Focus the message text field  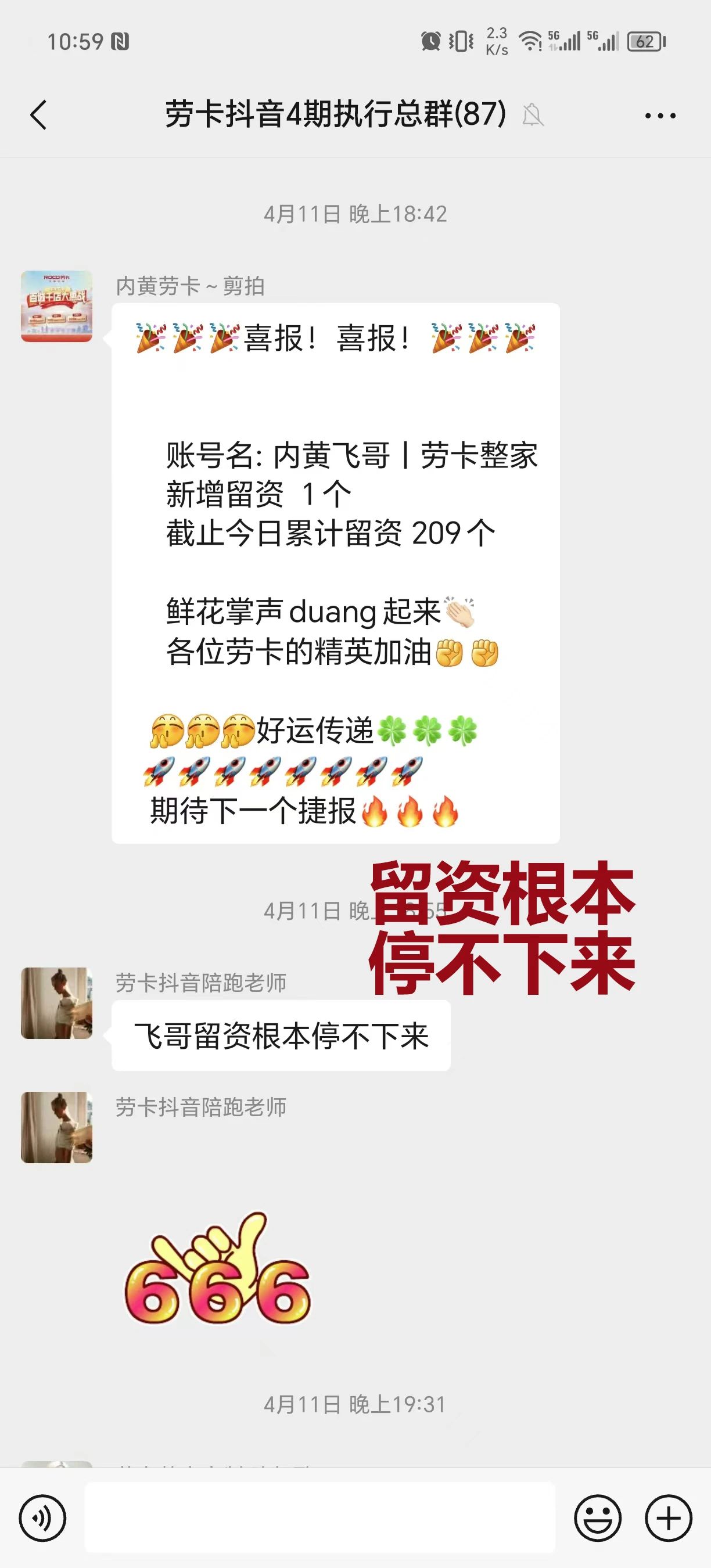(x=319, y=1518)
